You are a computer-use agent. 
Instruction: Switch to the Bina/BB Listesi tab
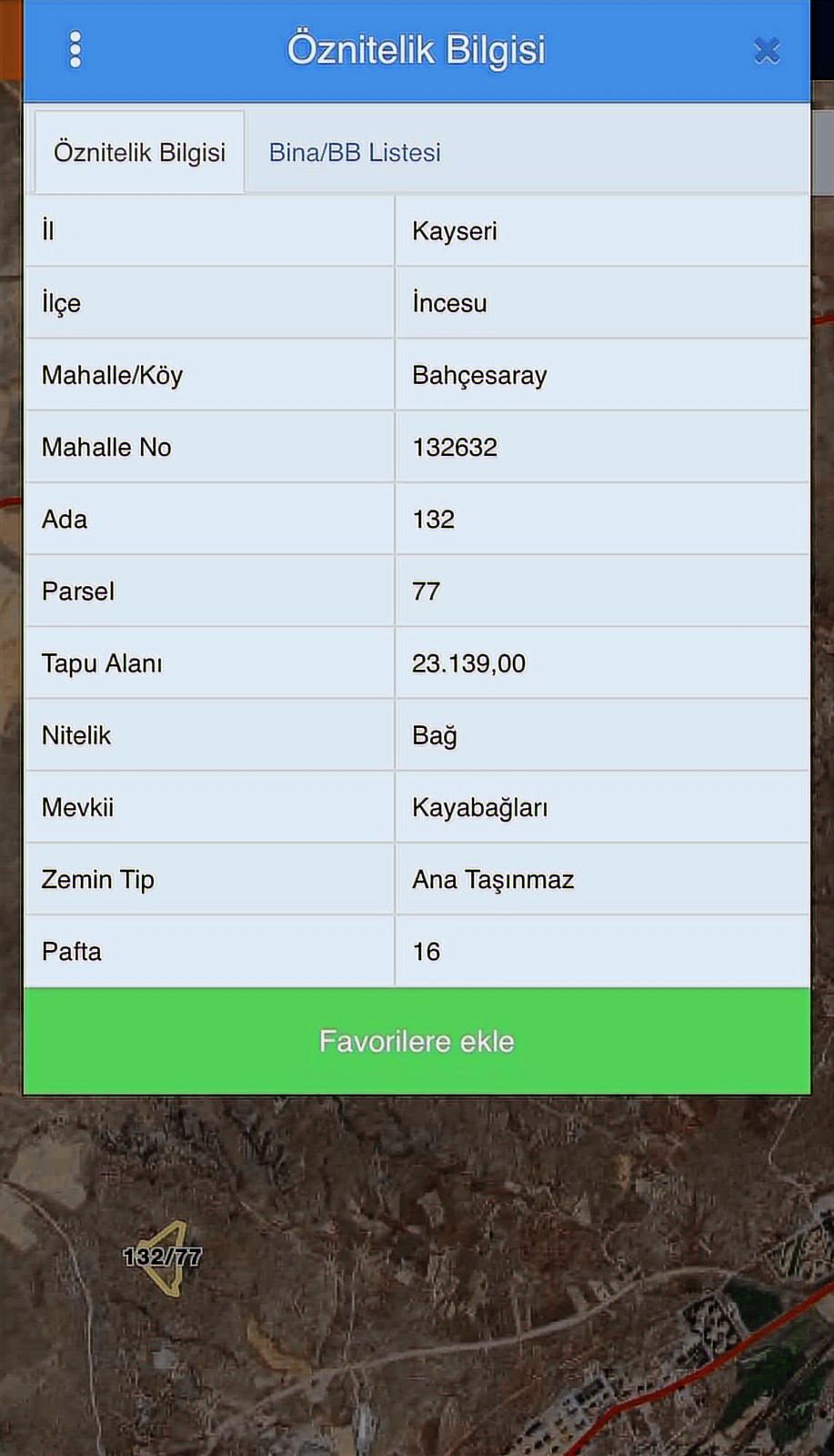point(355,152)
